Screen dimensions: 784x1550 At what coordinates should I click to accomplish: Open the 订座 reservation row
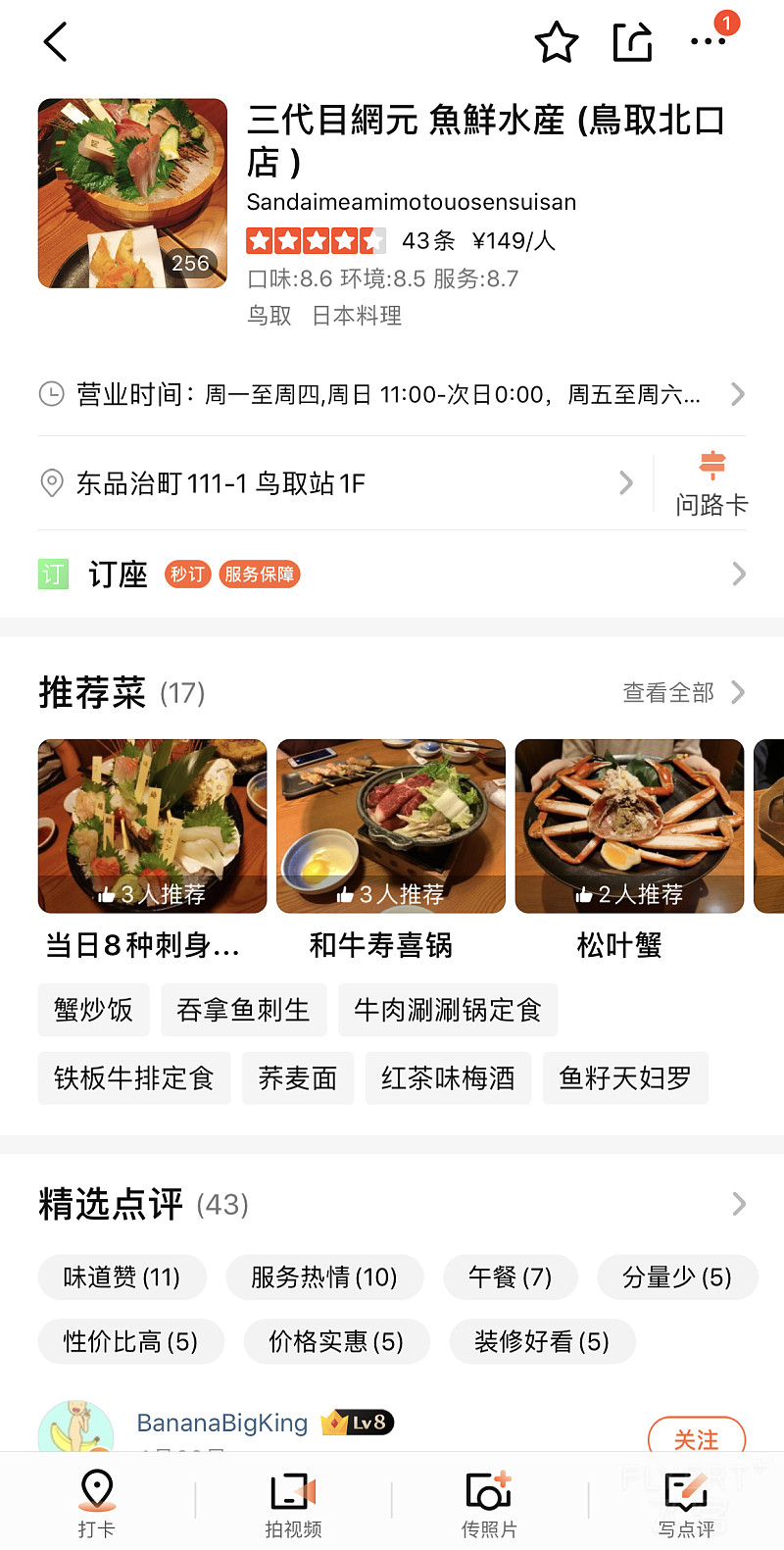392,574
